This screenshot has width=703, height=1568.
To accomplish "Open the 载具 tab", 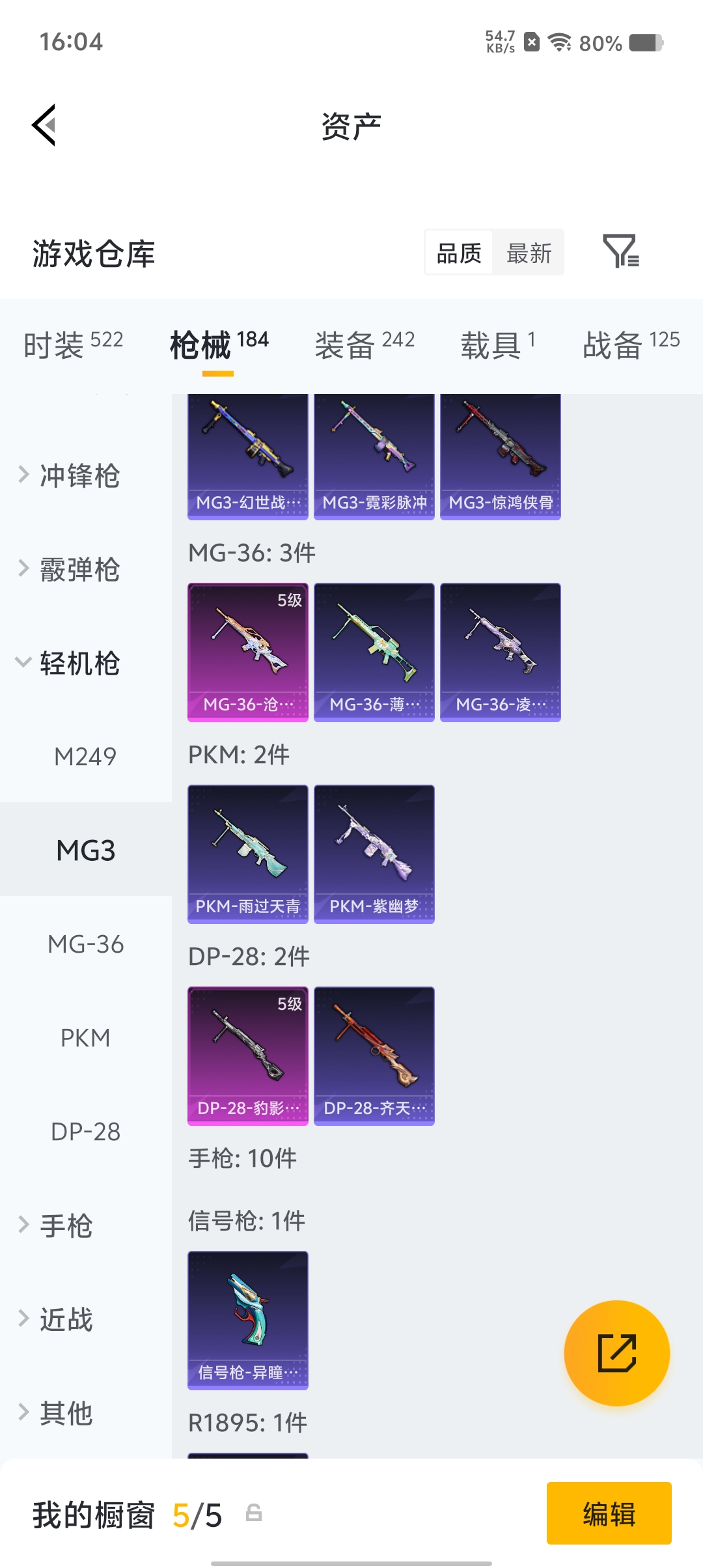I will coord(498,344).
